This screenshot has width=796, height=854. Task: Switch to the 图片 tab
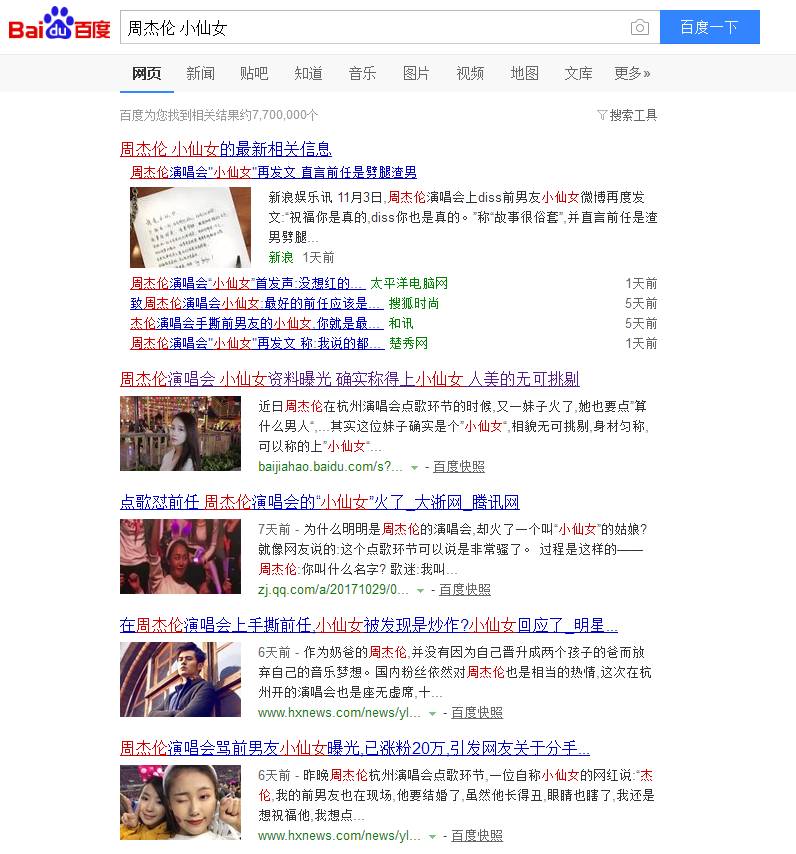tap(416, 73)
